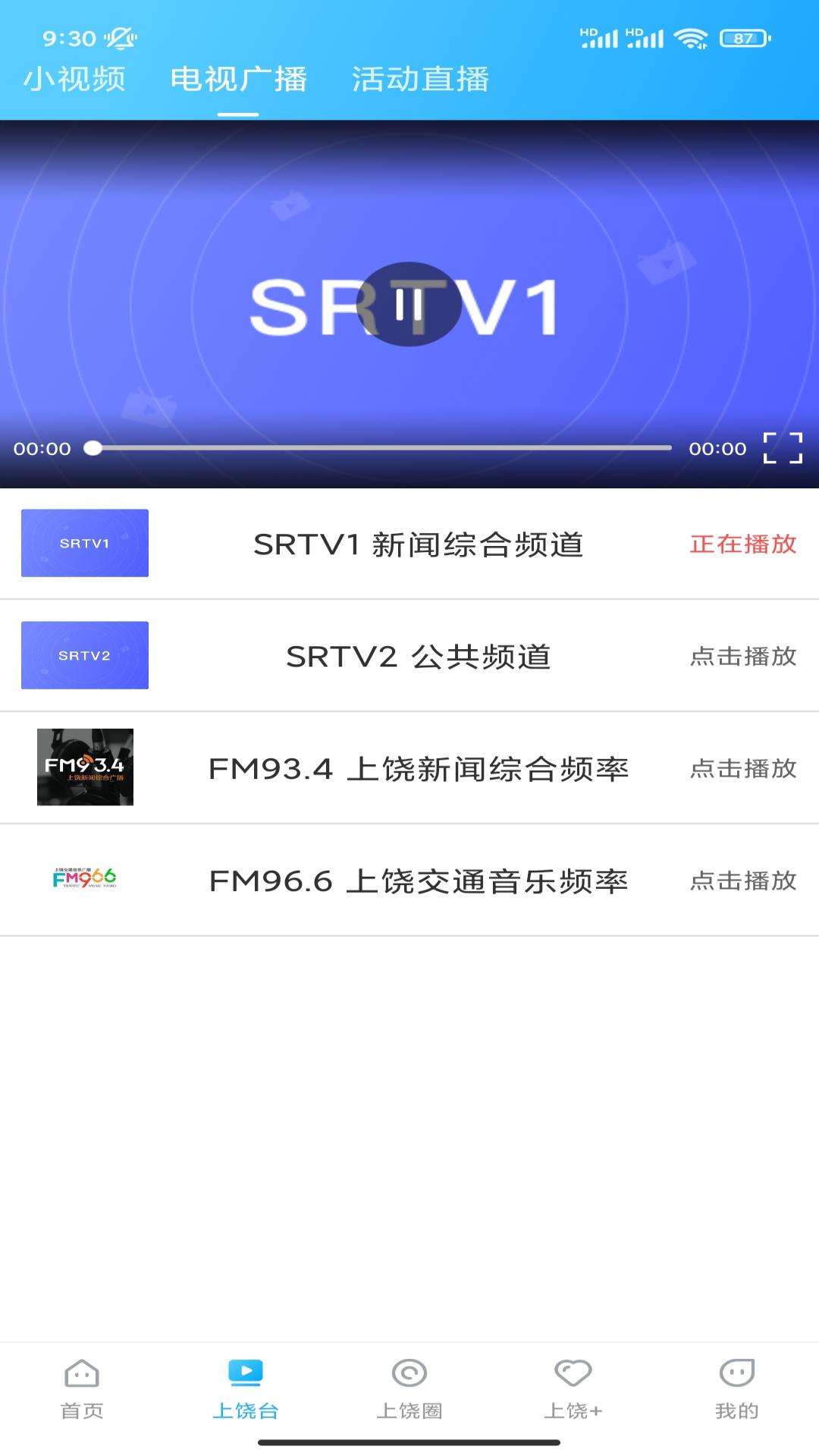Pause the SRTV1 video playback

(409, 304)
